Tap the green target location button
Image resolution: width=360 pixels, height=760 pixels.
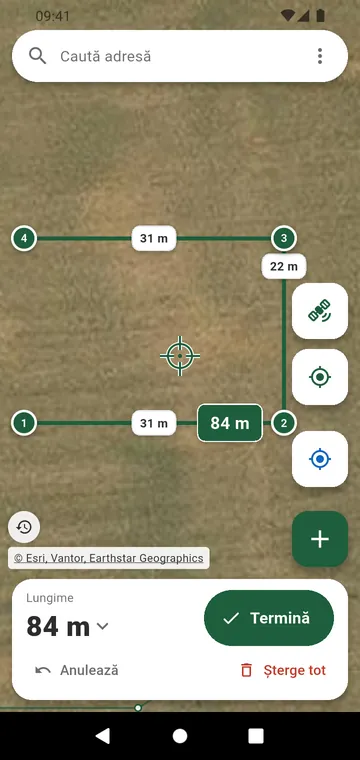point(320,377)
